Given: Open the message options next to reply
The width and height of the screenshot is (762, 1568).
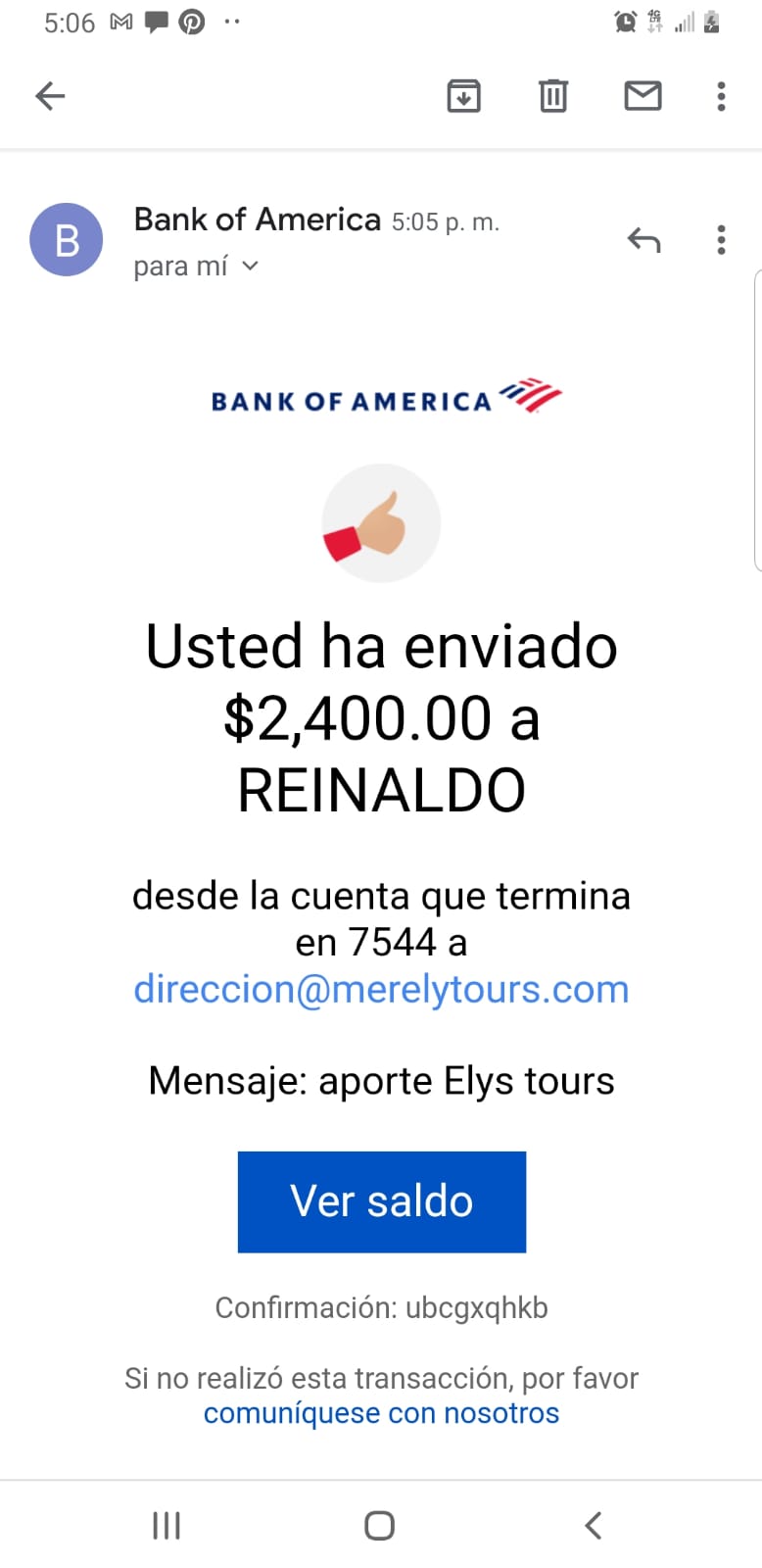Looking at the screenshot, I should click(721, 240).
